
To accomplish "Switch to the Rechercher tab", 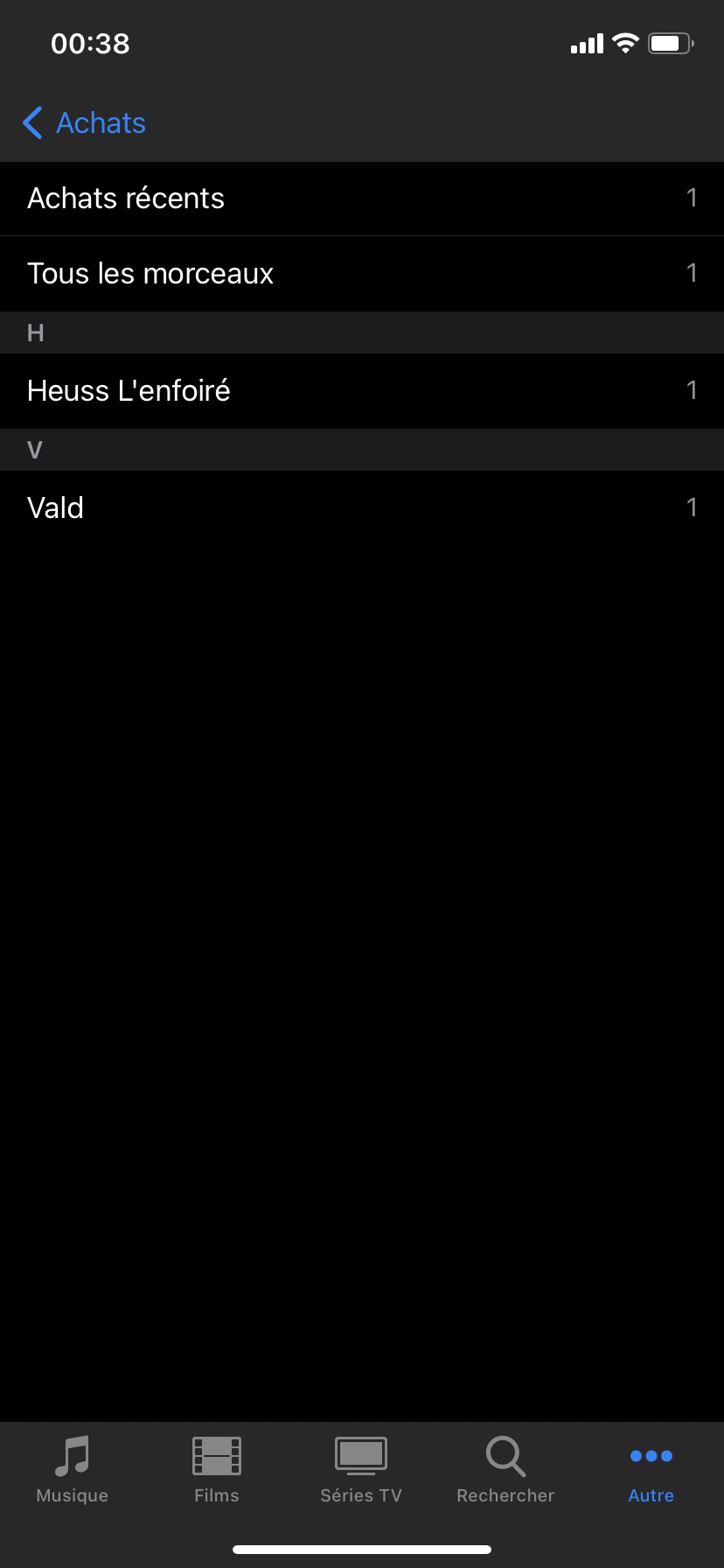I will 505,1470.
